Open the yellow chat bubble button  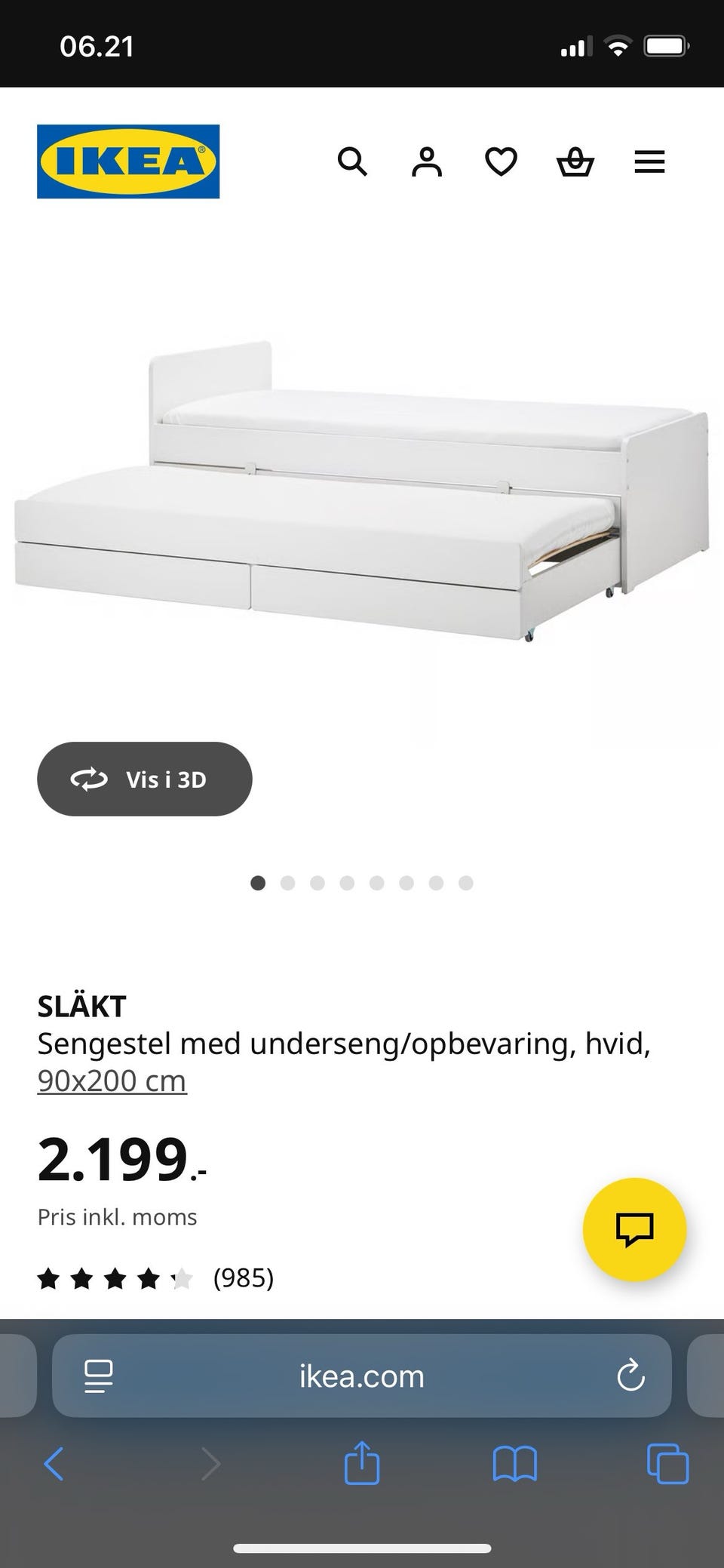[x=634, y=1229]
